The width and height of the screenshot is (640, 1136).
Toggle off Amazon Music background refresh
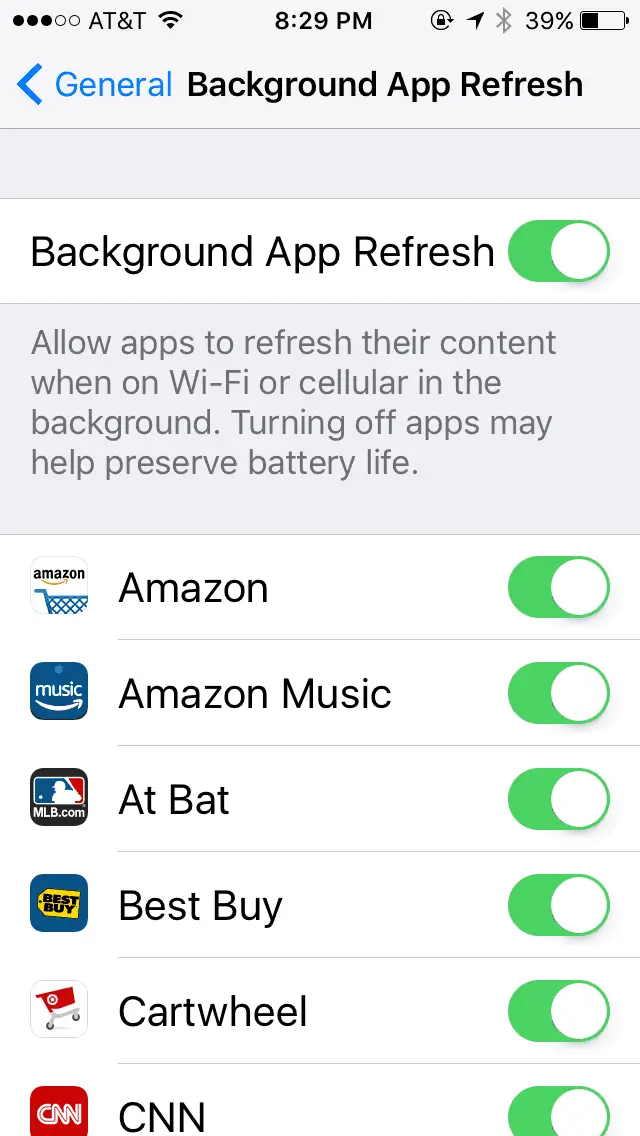[558, 693]
